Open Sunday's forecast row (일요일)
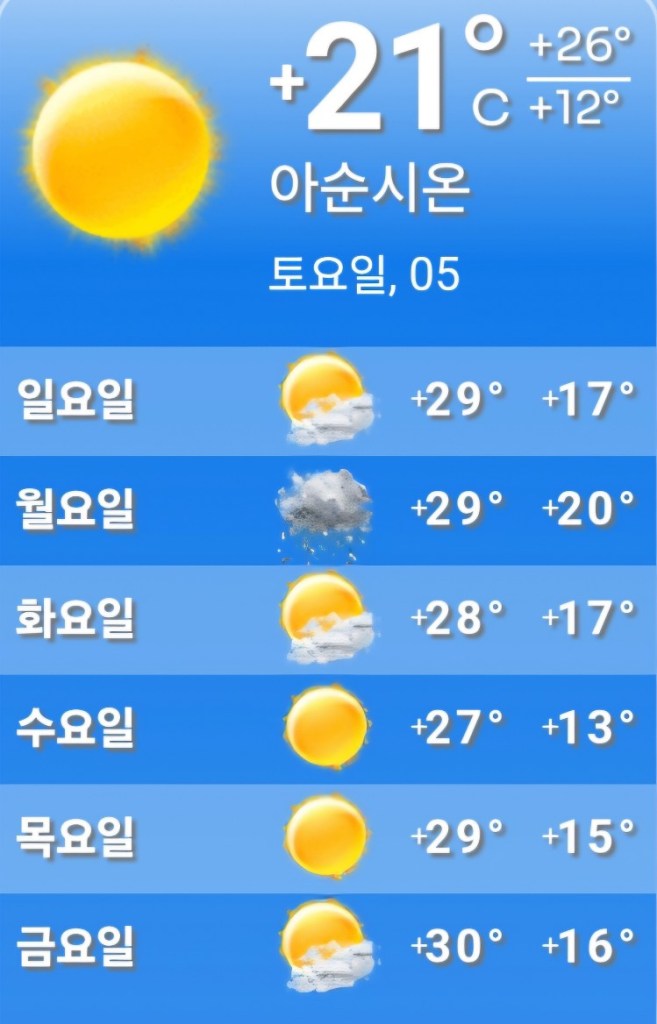This screenshot has height=1024, width=657. click(x=328, y=401)
